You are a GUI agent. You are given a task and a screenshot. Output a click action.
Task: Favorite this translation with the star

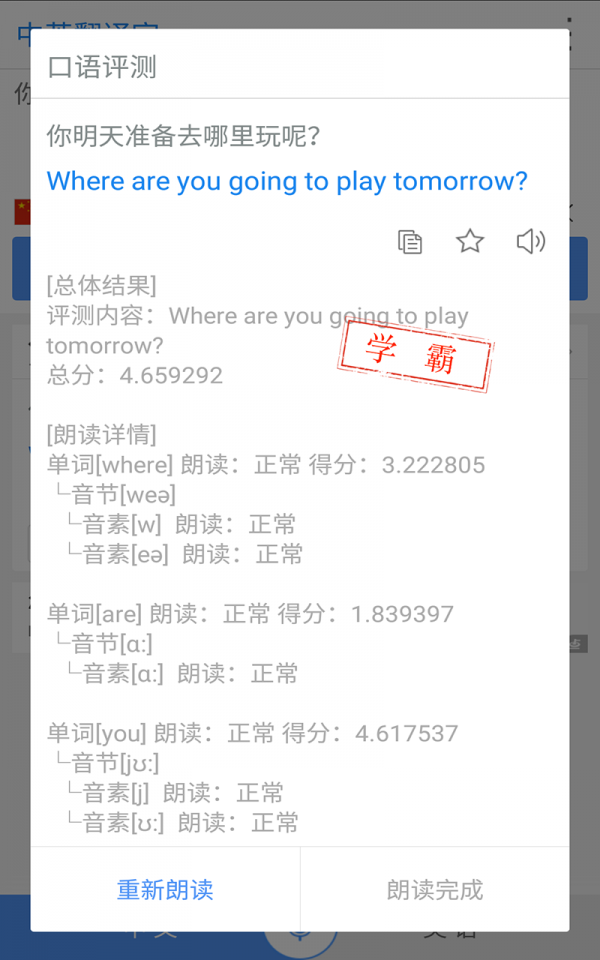pyautogui.click(x=470, y=241)
